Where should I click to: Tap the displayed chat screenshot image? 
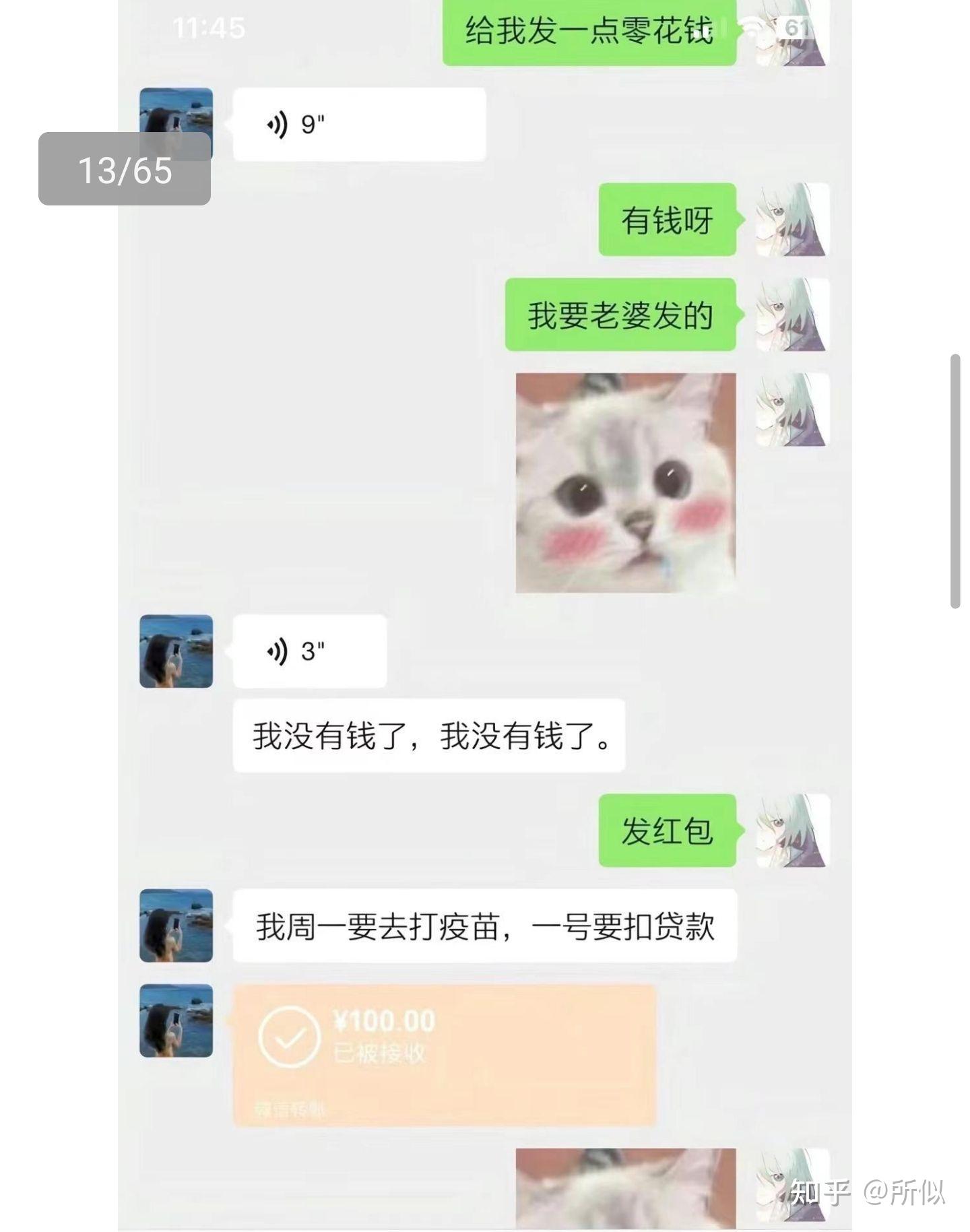point(484,616)
